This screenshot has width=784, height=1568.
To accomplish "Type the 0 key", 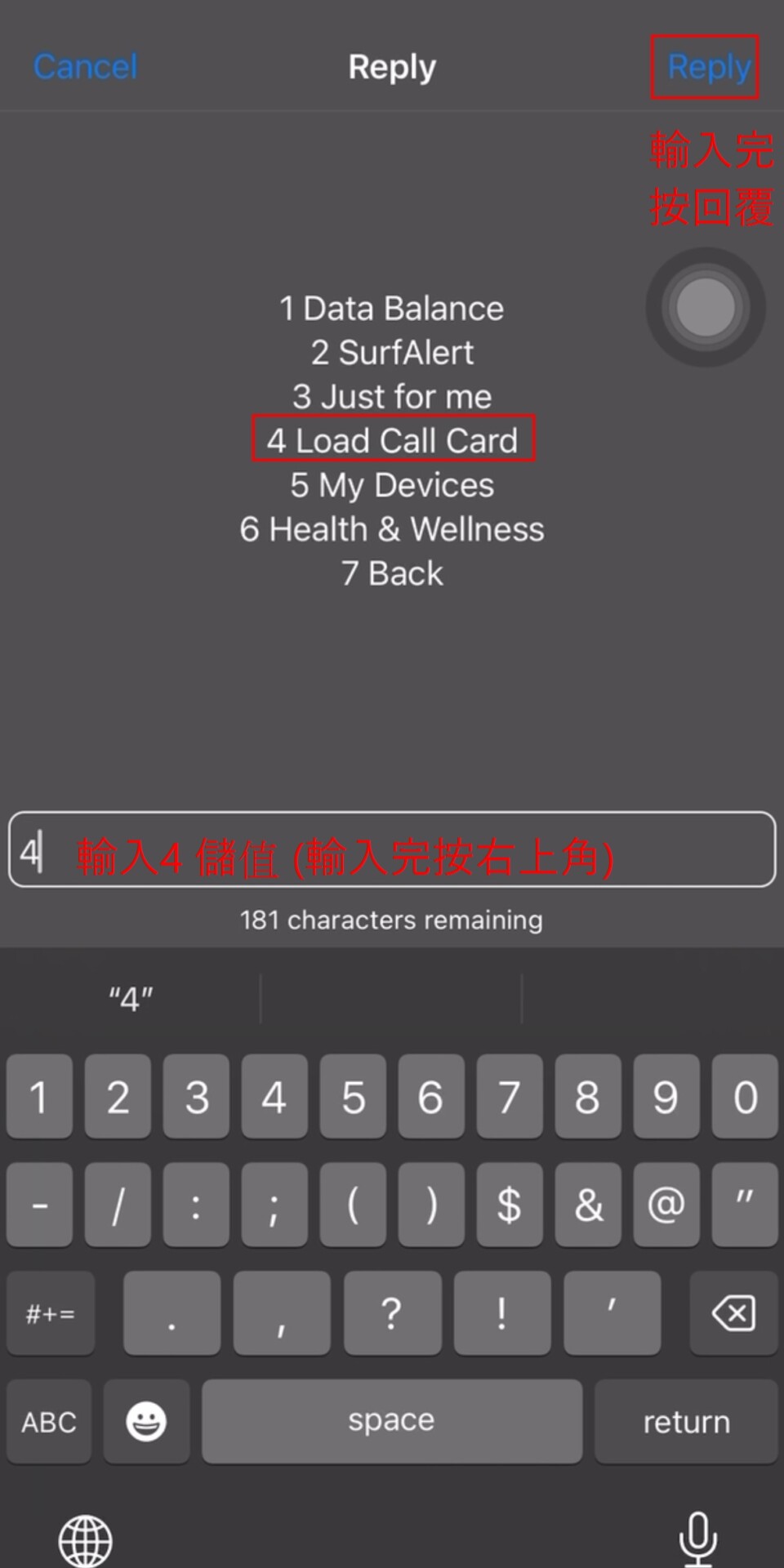I will pos(745,1096).
